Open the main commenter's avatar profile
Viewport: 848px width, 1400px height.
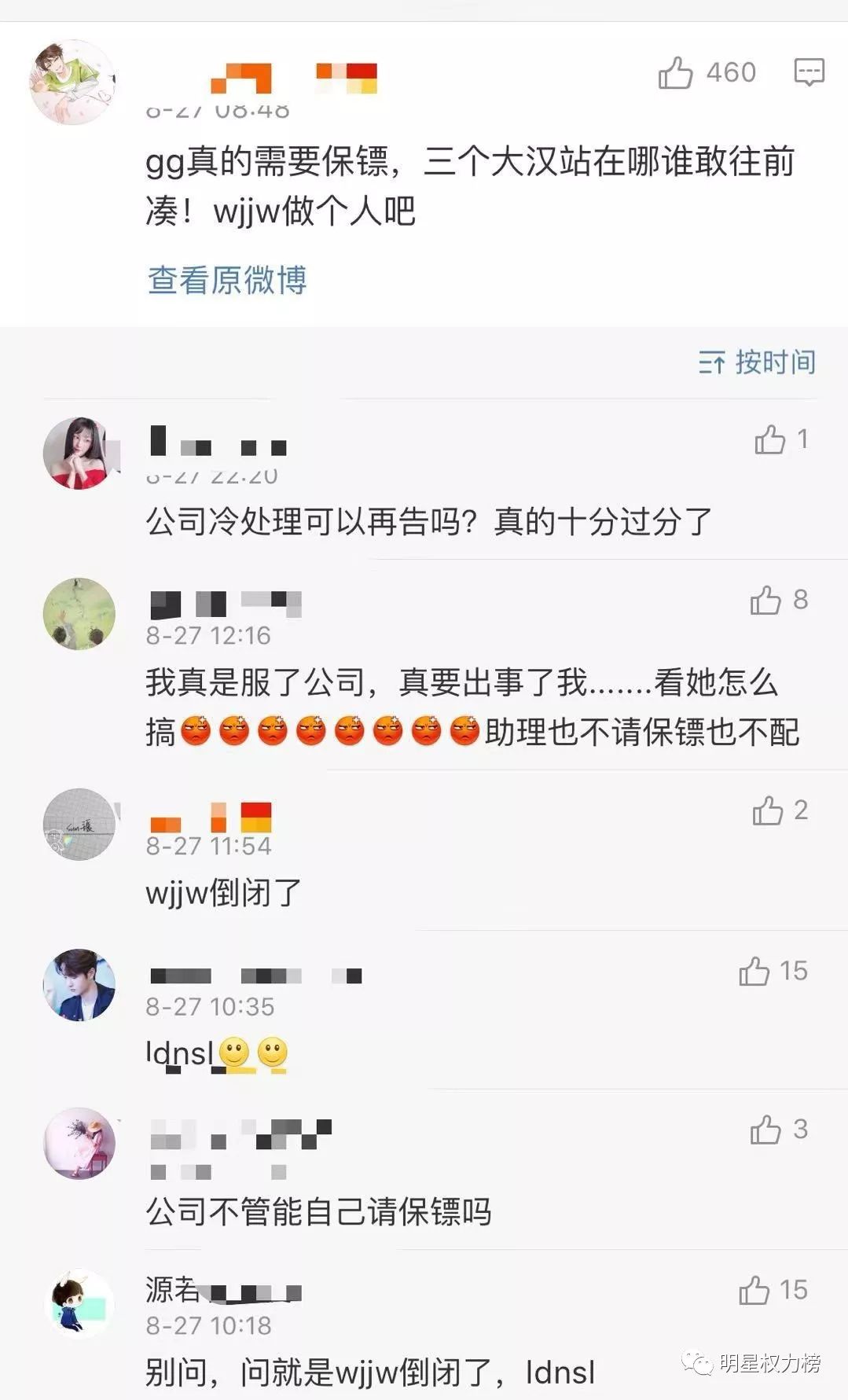[72, 83]
